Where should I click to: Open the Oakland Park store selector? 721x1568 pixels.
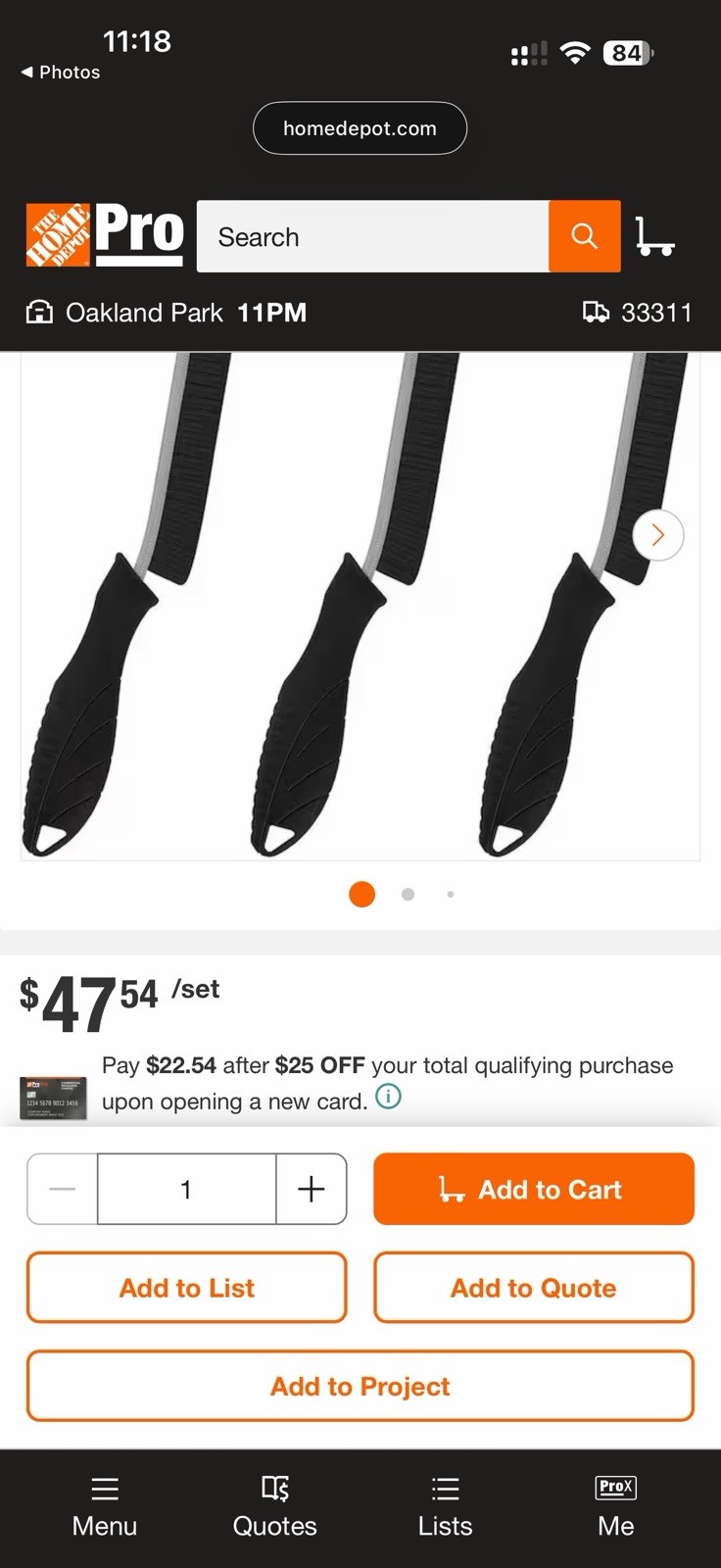pos(166,313)
